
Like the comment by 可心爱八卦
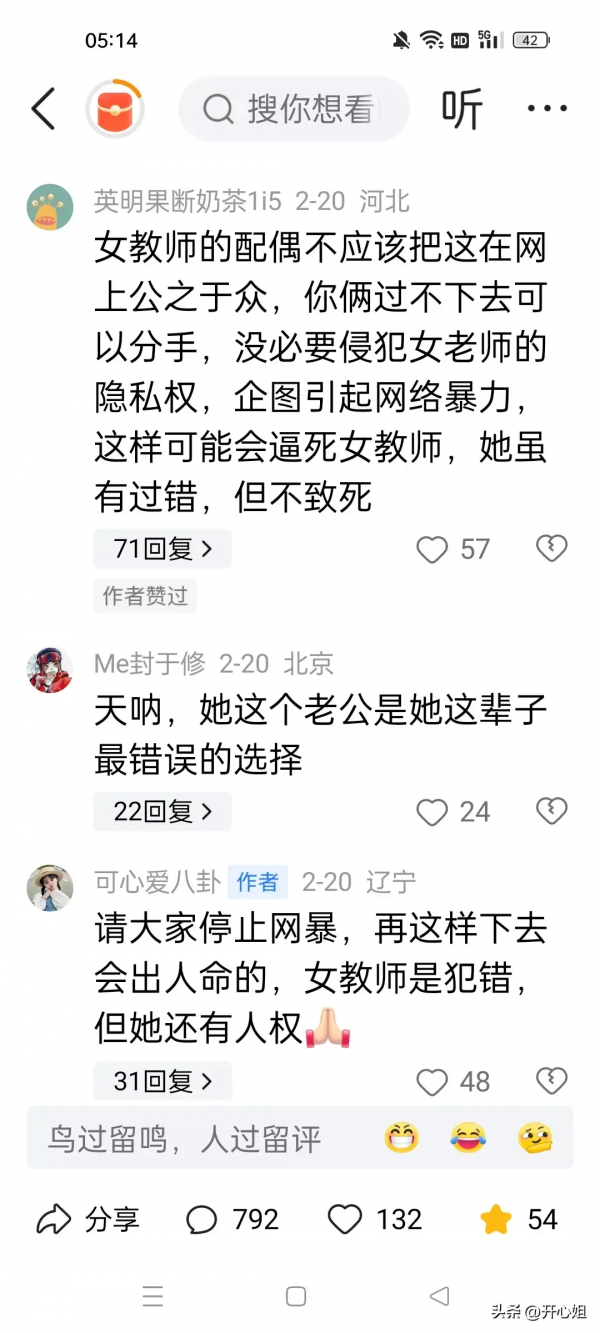(432, 1081)
